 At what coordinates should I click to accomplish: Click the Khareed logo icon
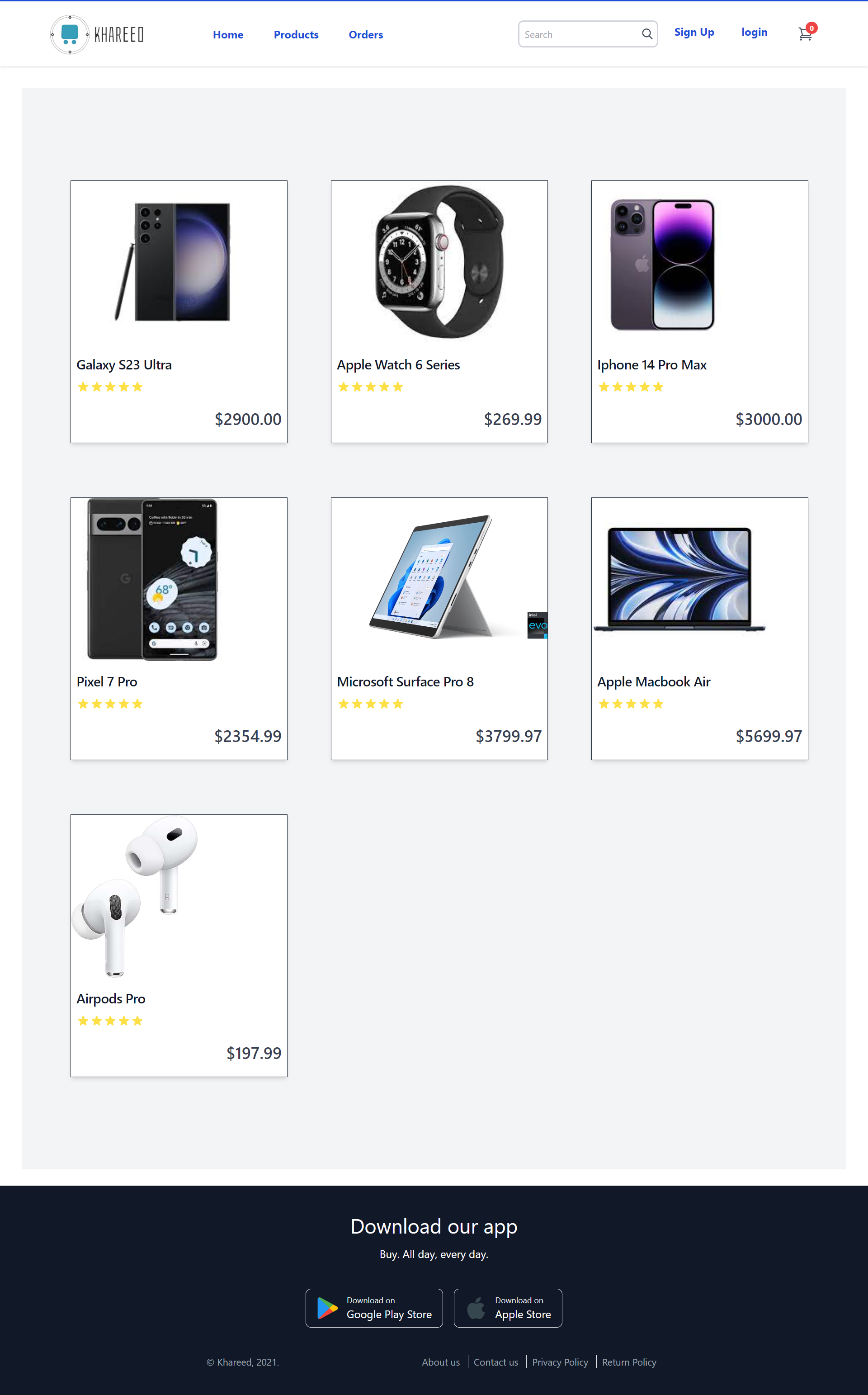point(70,34)
